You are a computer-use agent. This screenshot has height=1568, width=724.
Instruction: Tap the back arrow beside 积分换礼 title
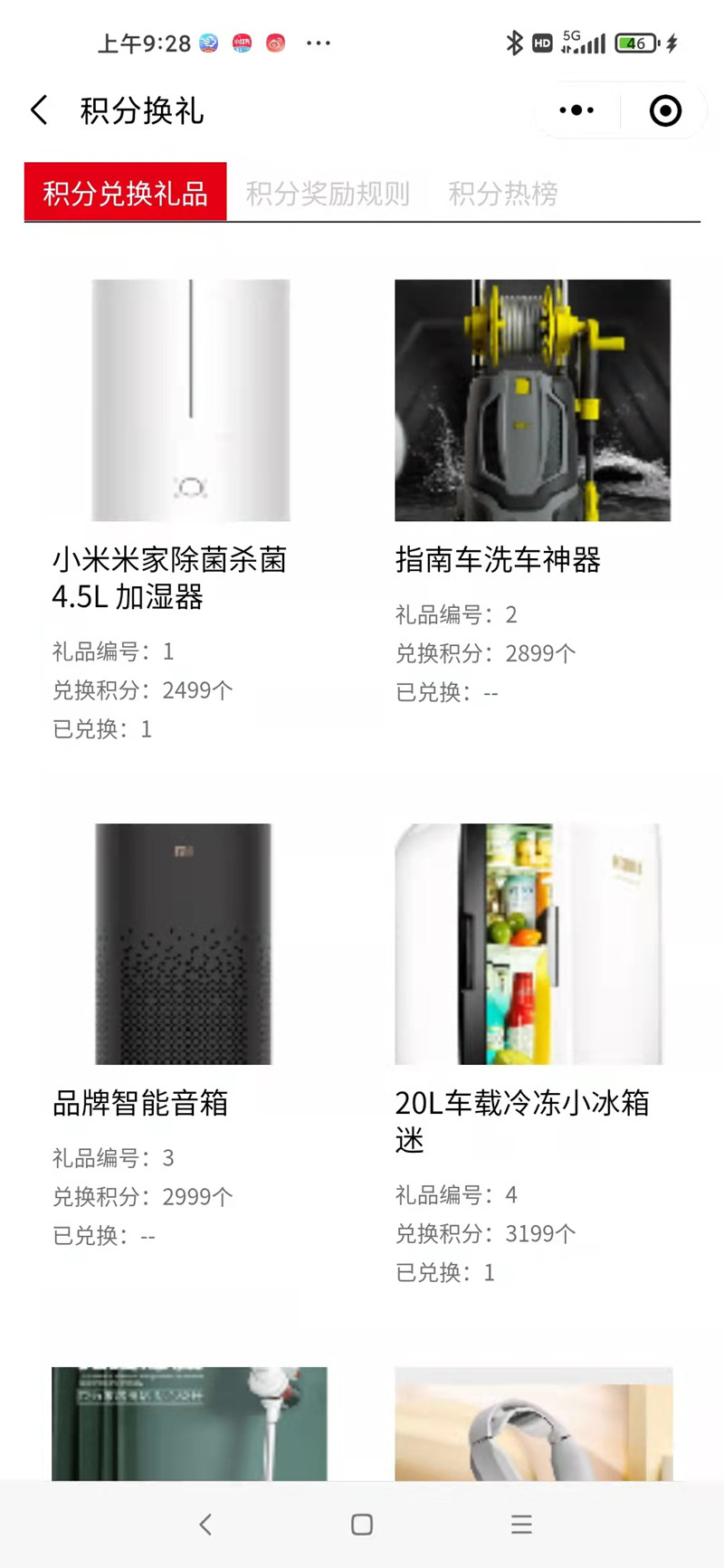coord(36,109)
